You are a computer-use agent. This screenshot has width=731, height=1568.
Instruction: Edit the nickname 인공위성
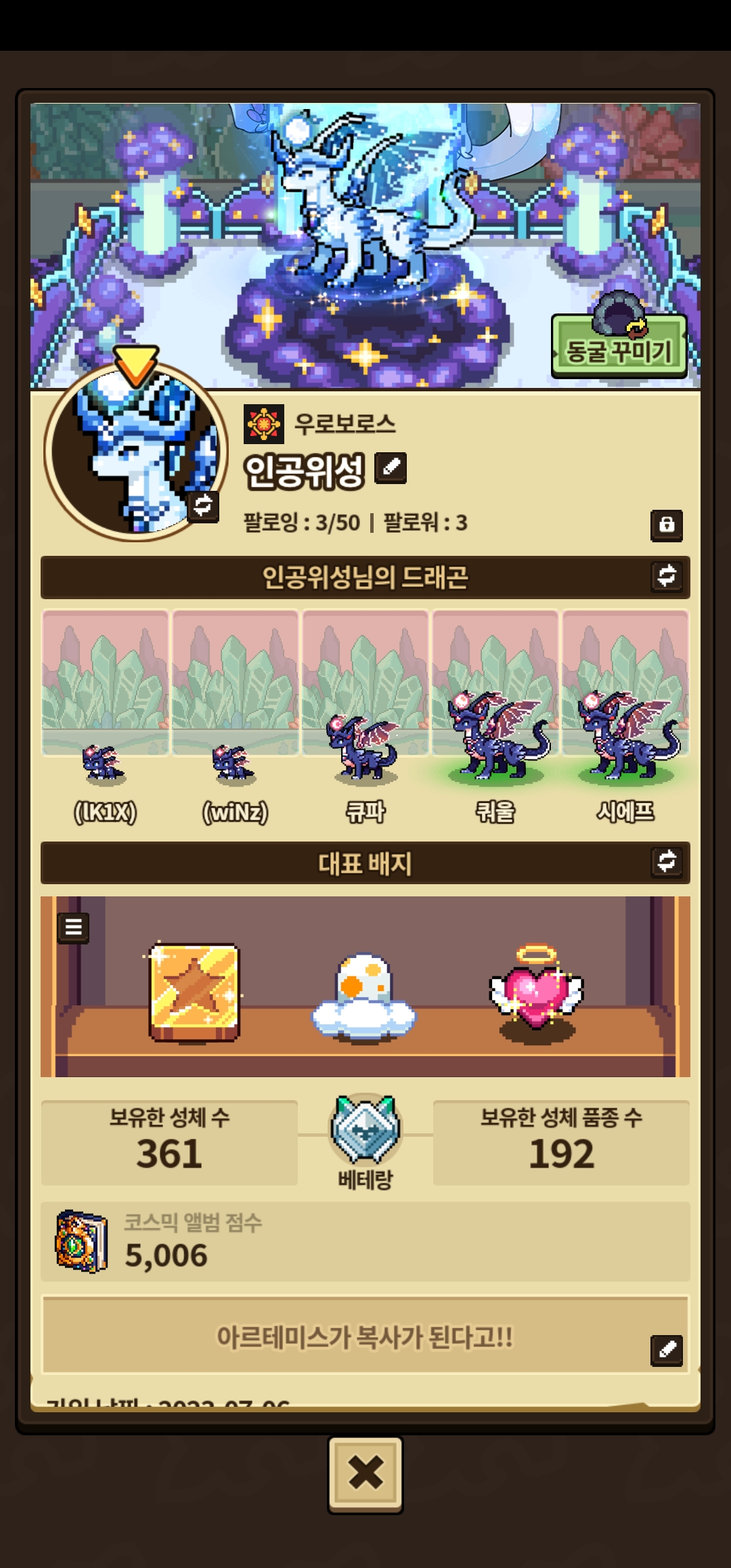(391, 467)
